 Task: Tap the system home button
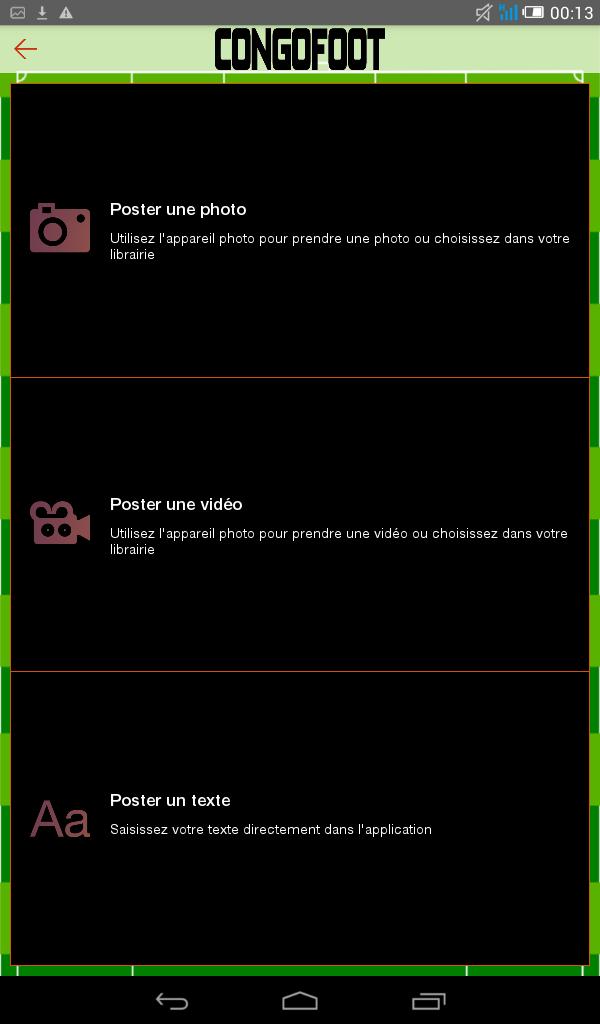[x=300, y=1000]
